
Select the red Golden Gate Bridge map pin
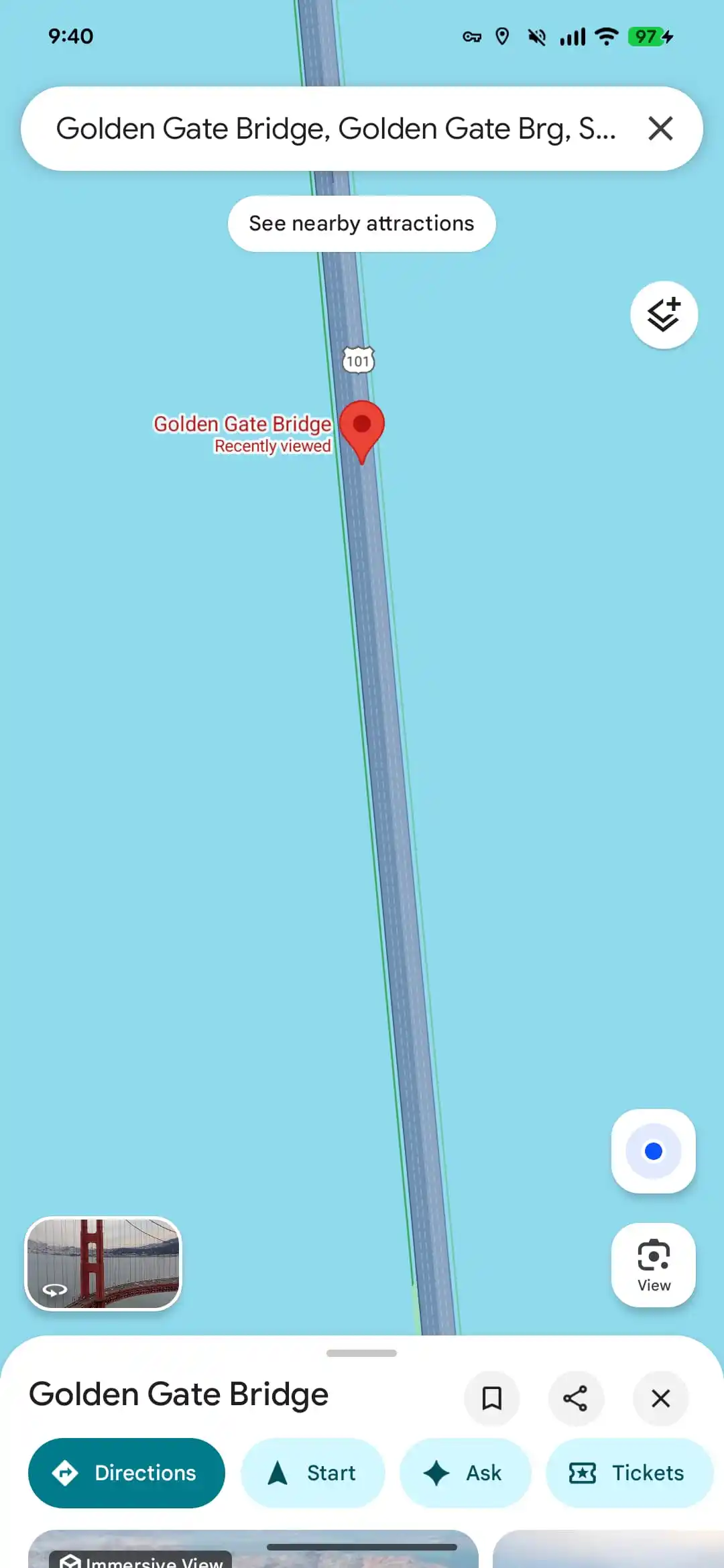click(361, 427)
